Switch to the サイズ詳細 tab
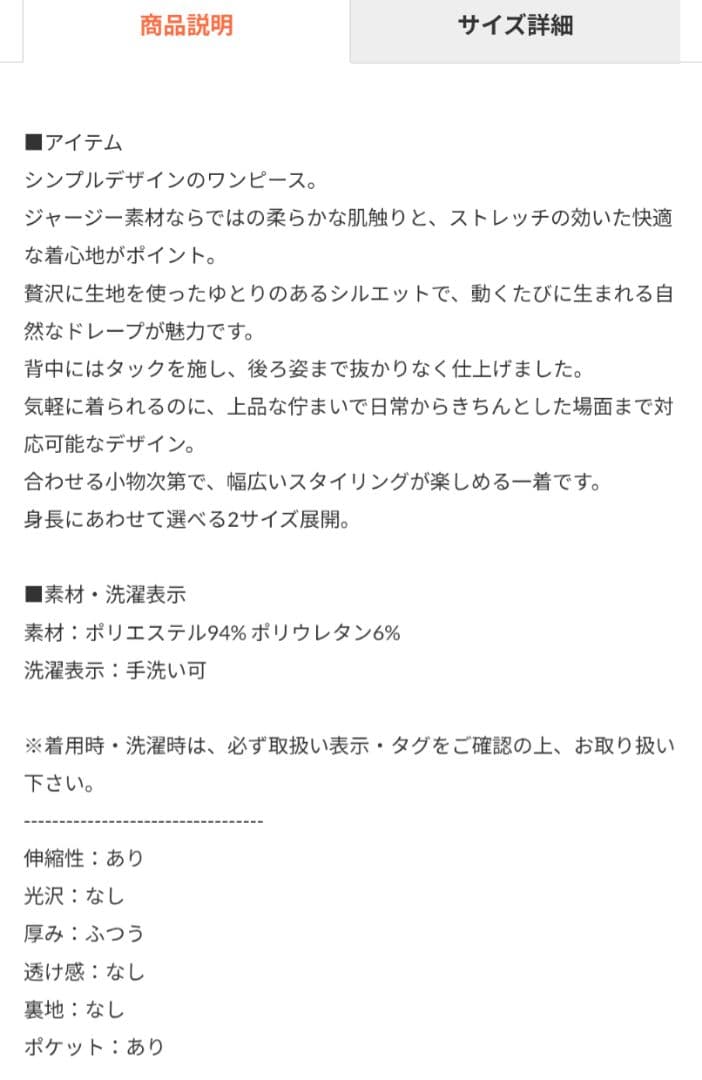Viewport: 702px width, 1080px height. [515, 27]
